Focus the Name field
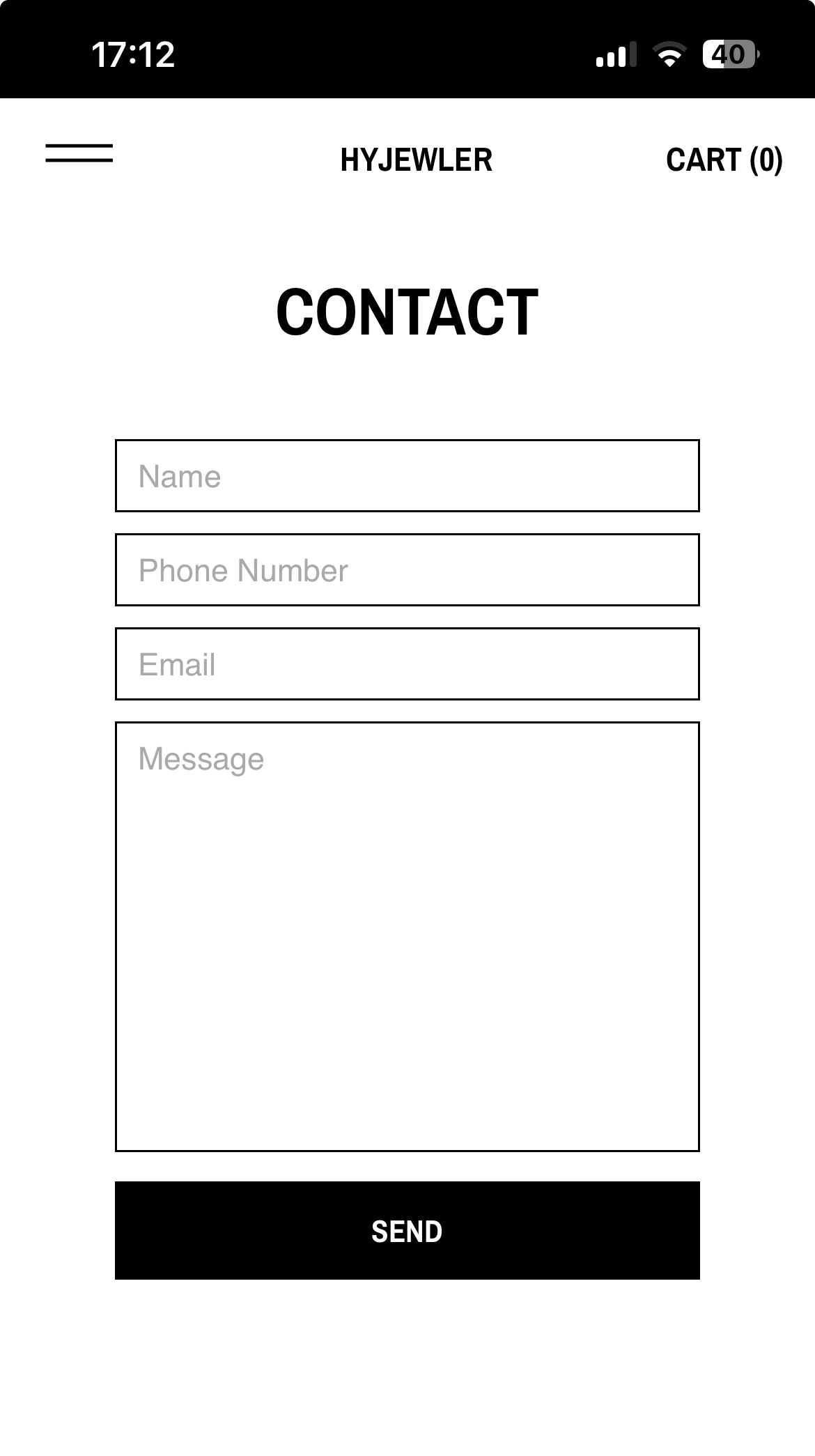This screenshot has width=815, height=1456. (407, 476)
